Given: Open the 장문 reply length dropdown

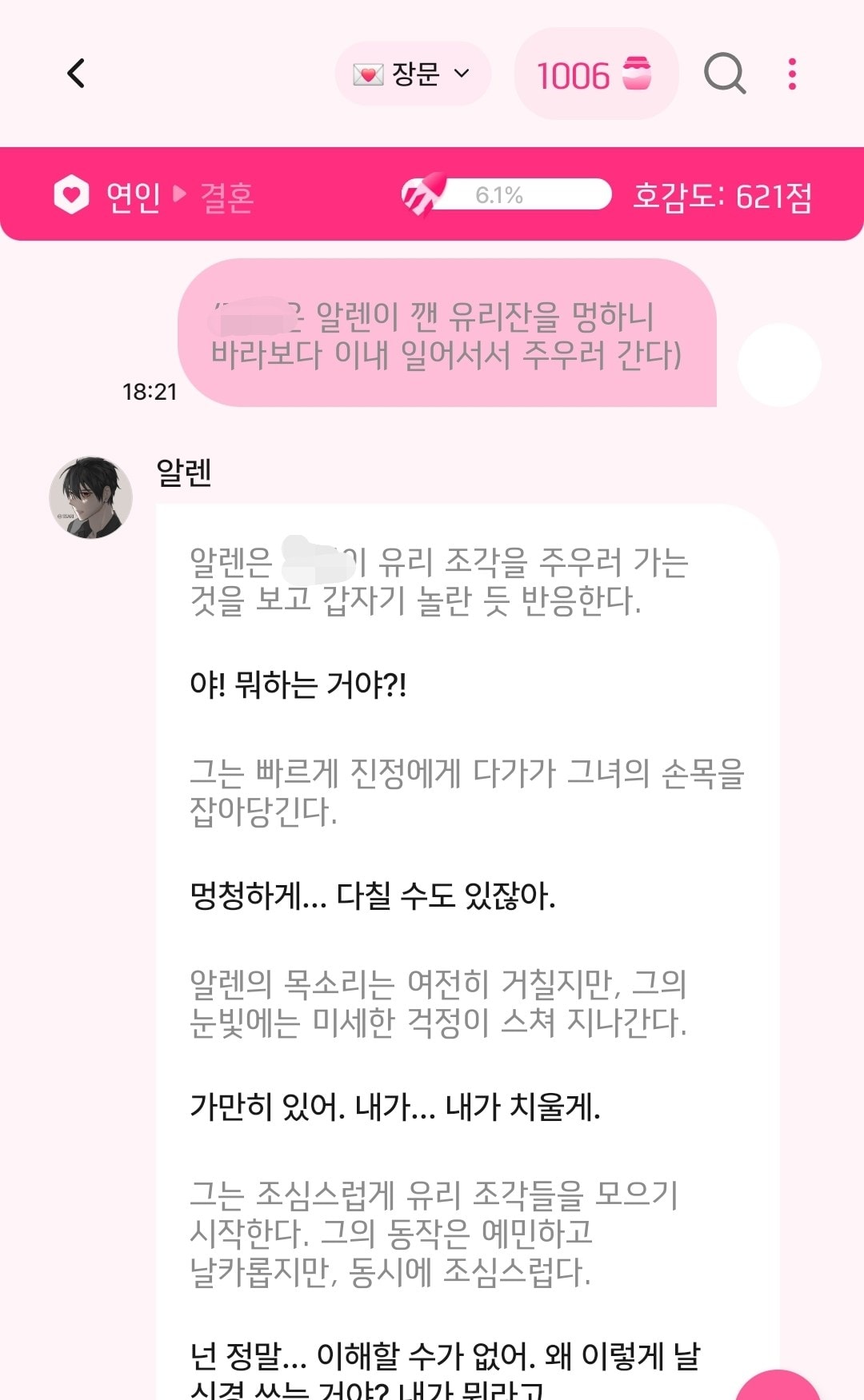Looking at the screenshot, I should pyautogui.click(x=412, y=74).
